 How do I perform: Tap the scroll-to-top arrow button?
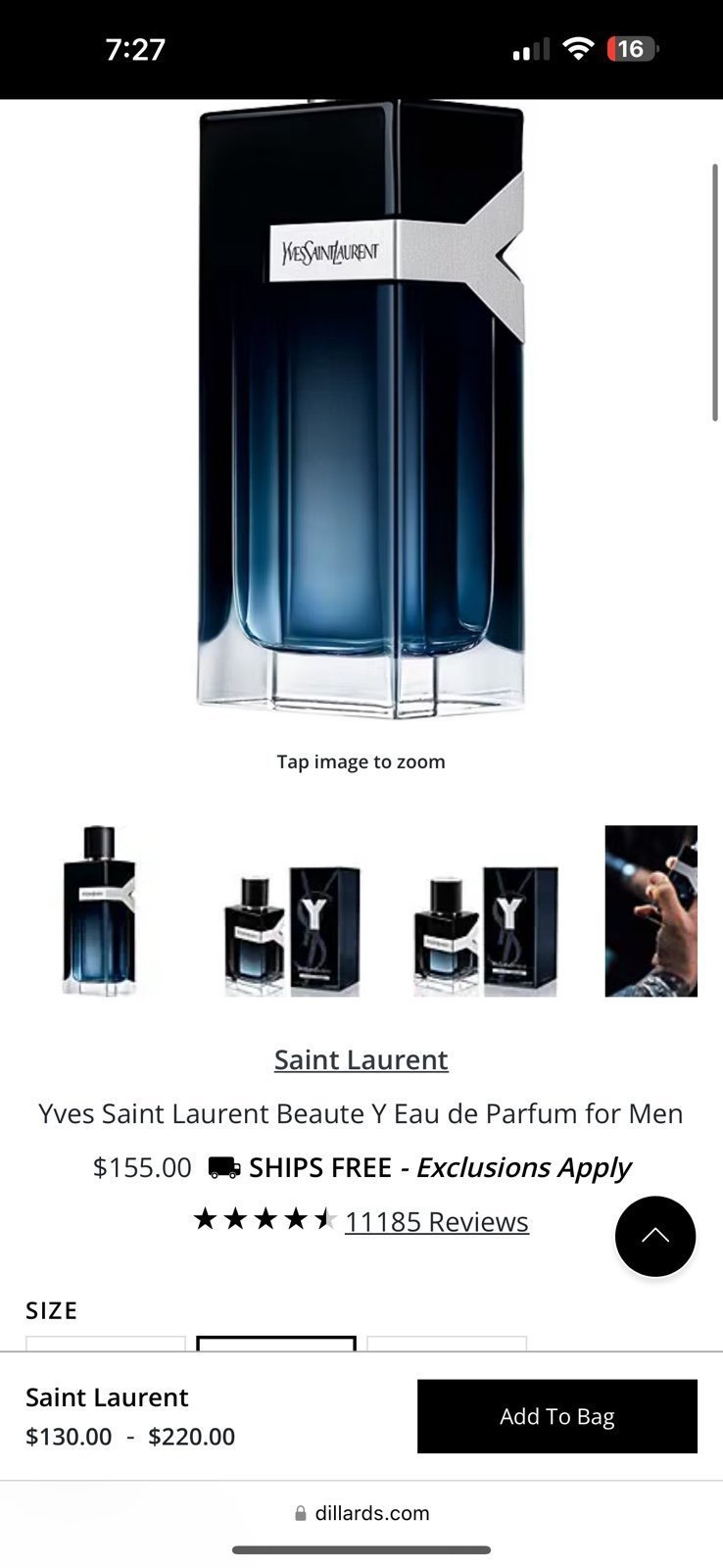point(655,1236)
